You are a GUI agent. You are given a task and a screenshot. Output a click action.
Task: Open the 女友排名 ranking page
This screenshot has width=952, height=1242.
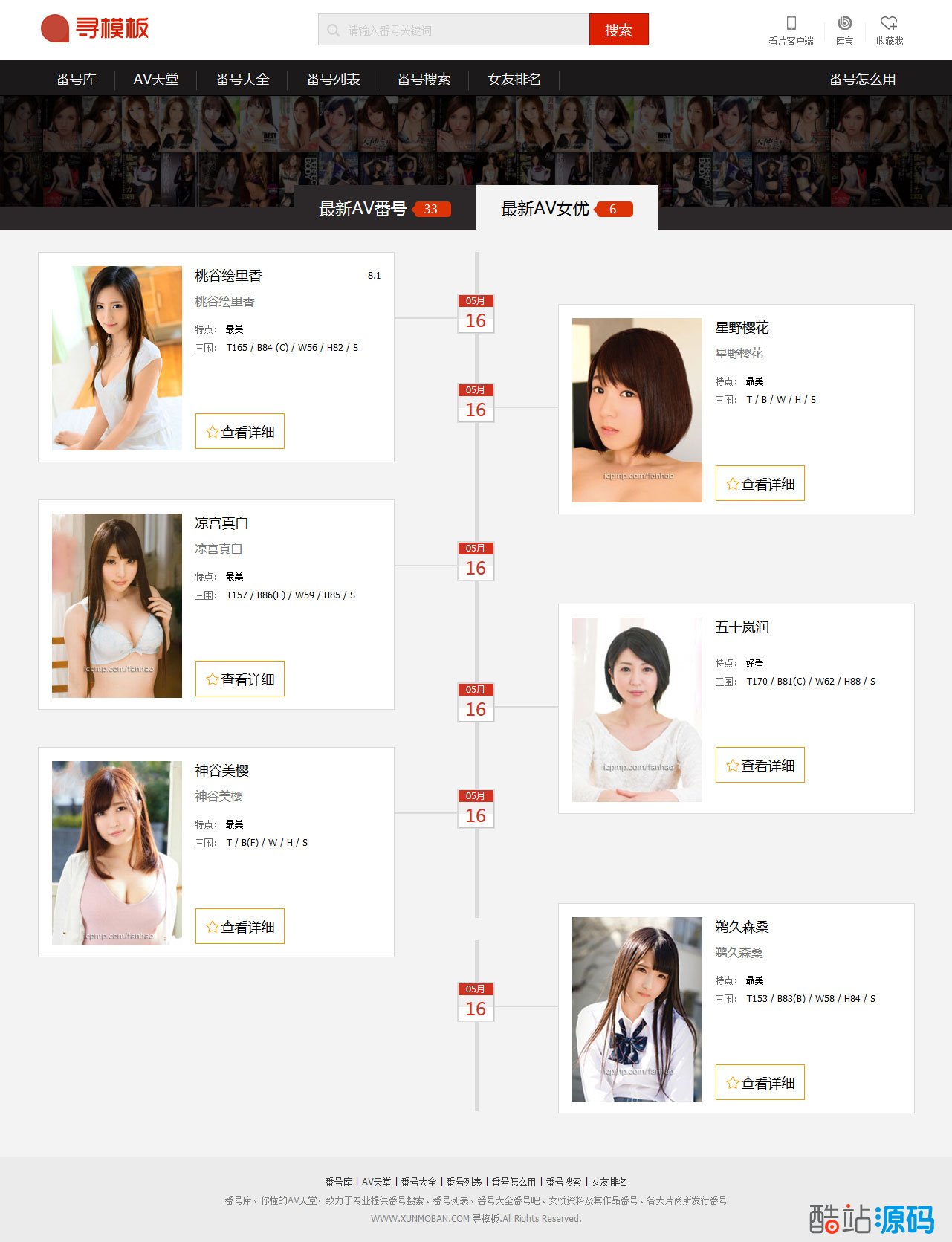[514, 80]
